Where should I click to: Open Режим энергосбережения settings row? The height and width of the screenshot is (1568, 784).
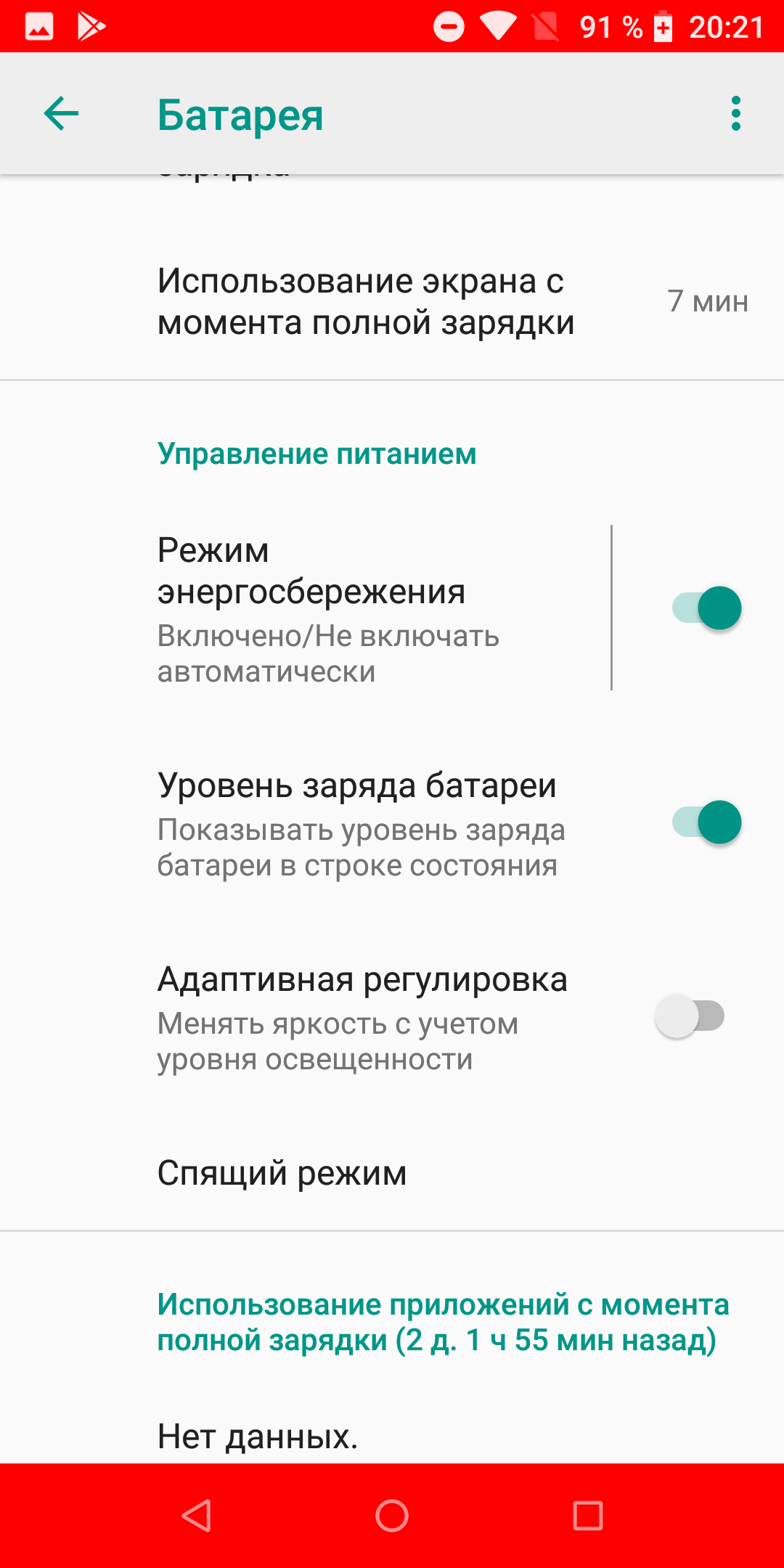click(305, 609)
